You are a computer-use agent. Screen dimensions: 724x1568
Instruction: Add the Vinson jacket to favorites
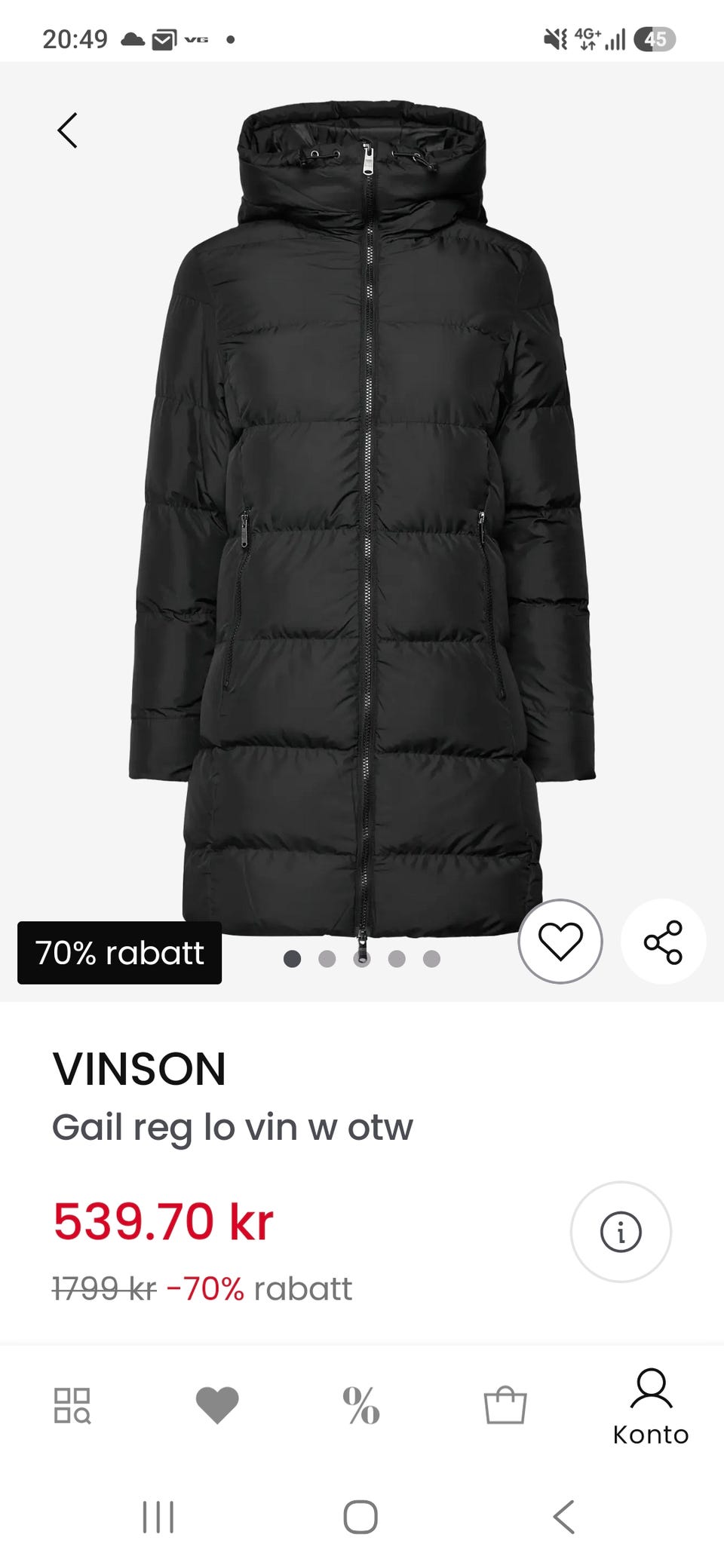[x=560, y=941]
